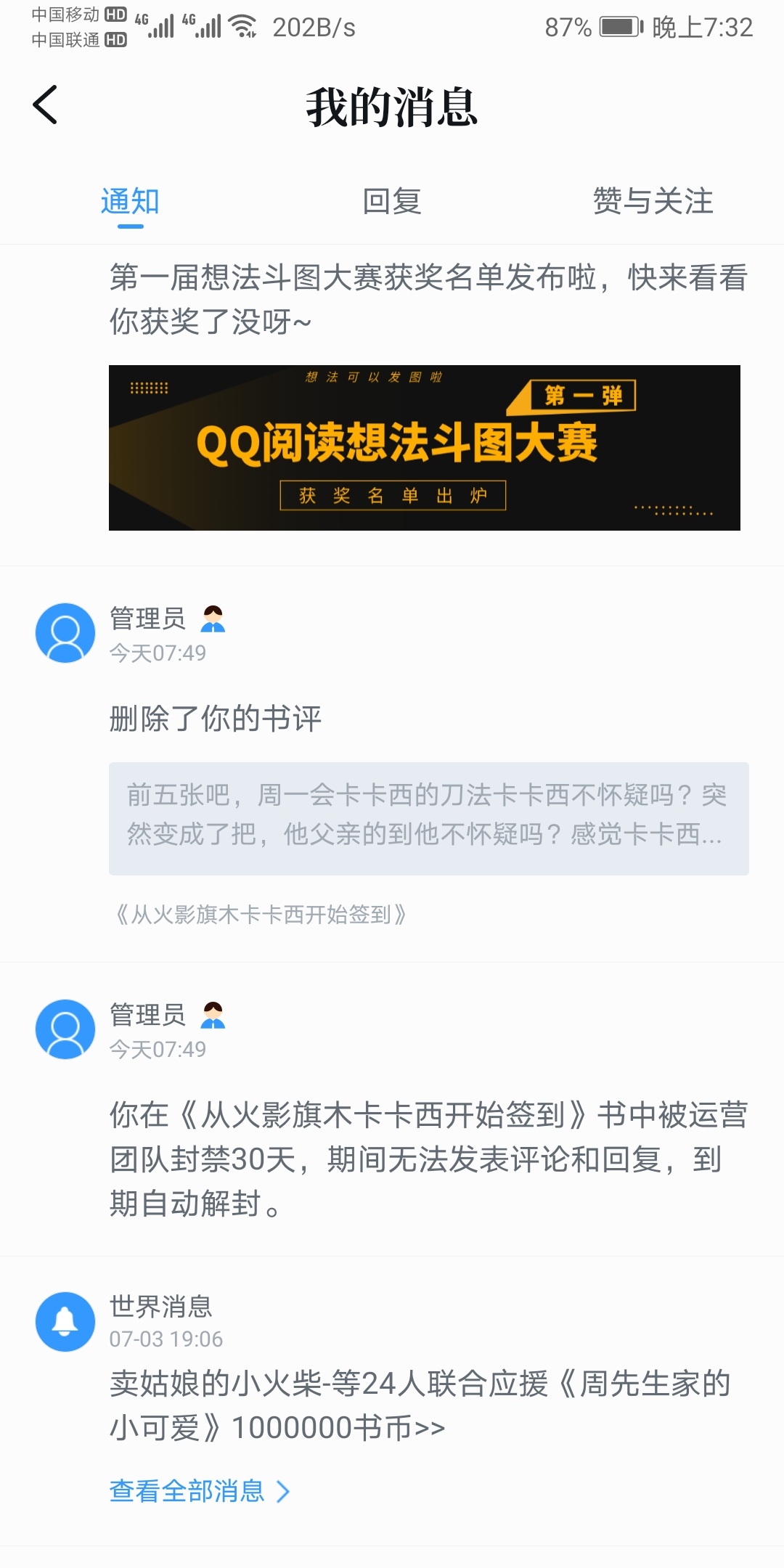Tap 管理员 avatar on 删除了你的书评 message
The image size is (784, 1568).
pos(65,633)
